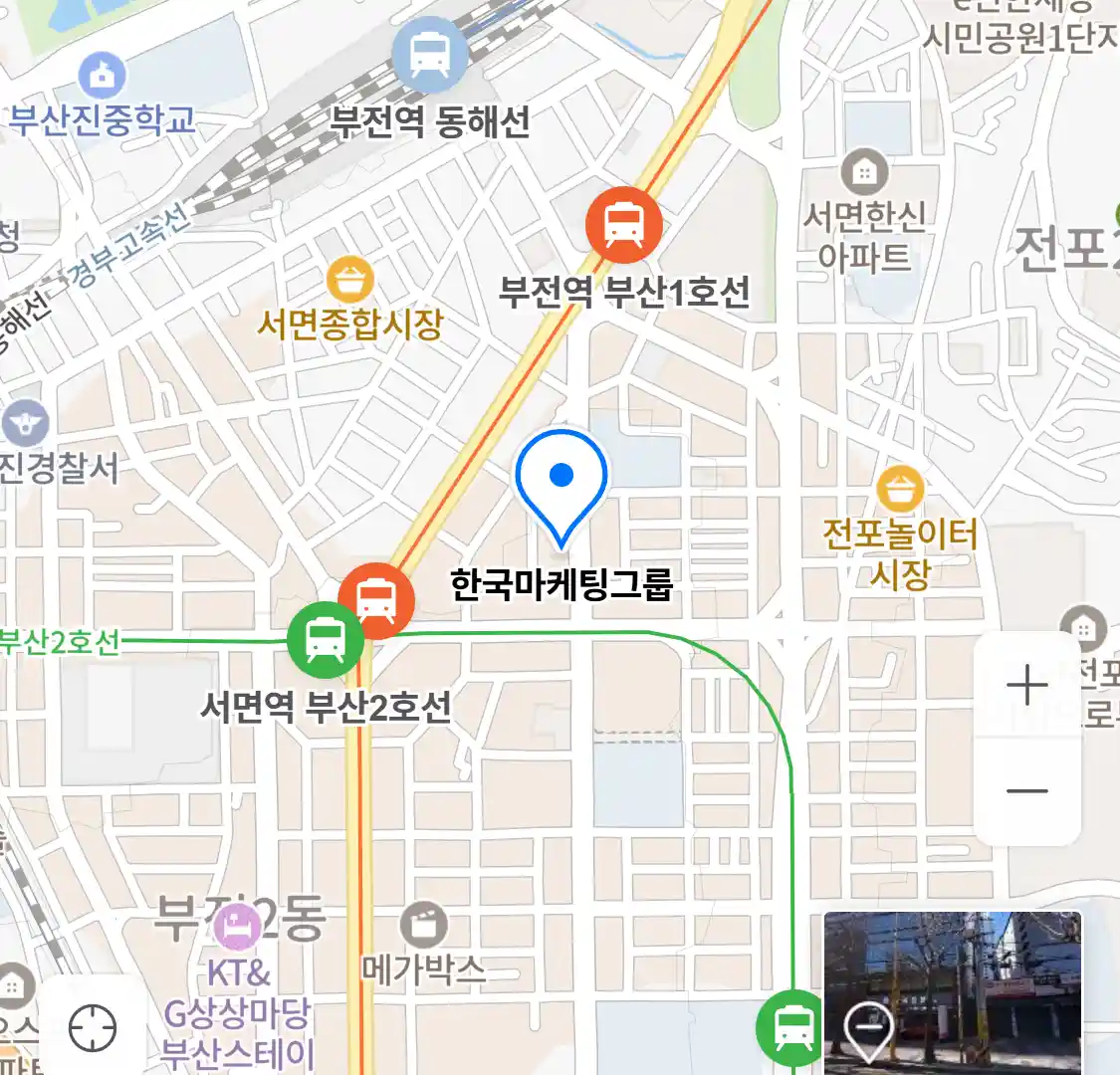Select 부산진중학교 school marker
This screenshot has height=1075, width=1120.
click(x=103, y=76)
